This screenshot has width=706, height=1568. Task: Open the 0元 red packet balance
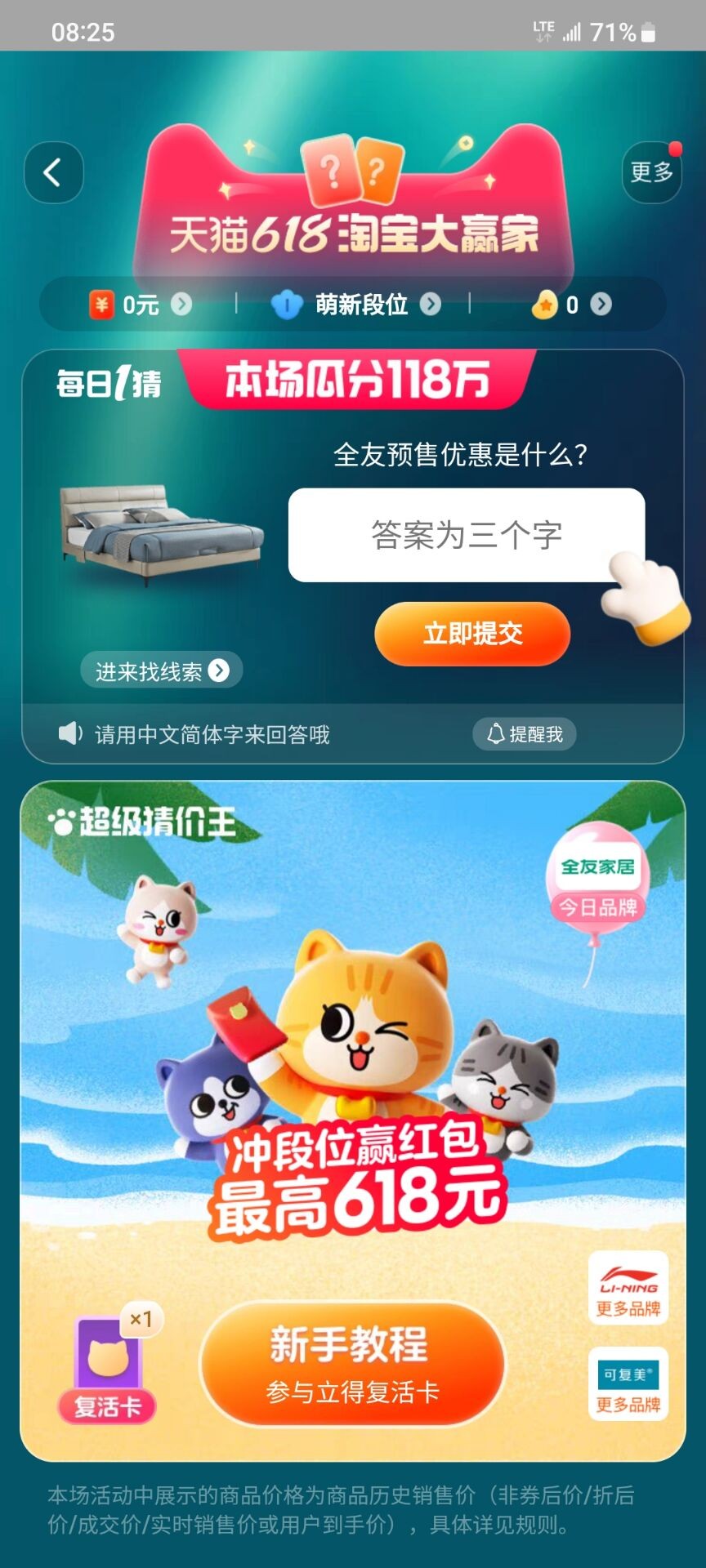[141, 305]
